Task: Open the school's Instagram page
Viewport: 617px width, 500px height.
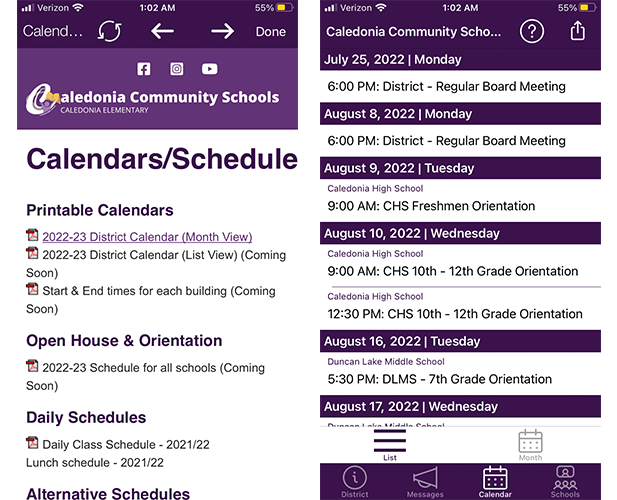Action: tap(176, 69)
